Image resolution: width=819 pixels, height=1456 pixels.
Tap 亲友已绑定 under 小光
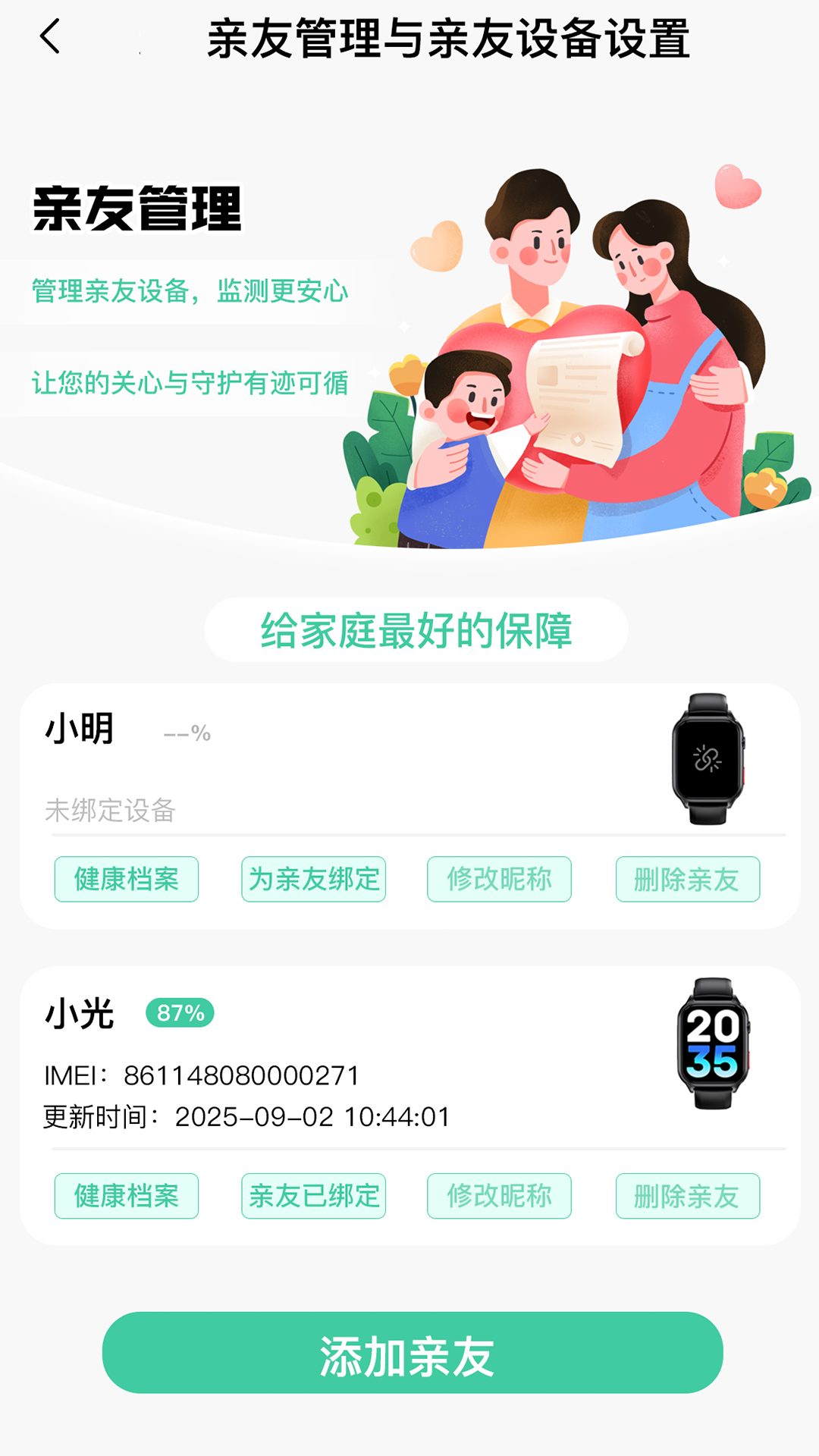315,1195
